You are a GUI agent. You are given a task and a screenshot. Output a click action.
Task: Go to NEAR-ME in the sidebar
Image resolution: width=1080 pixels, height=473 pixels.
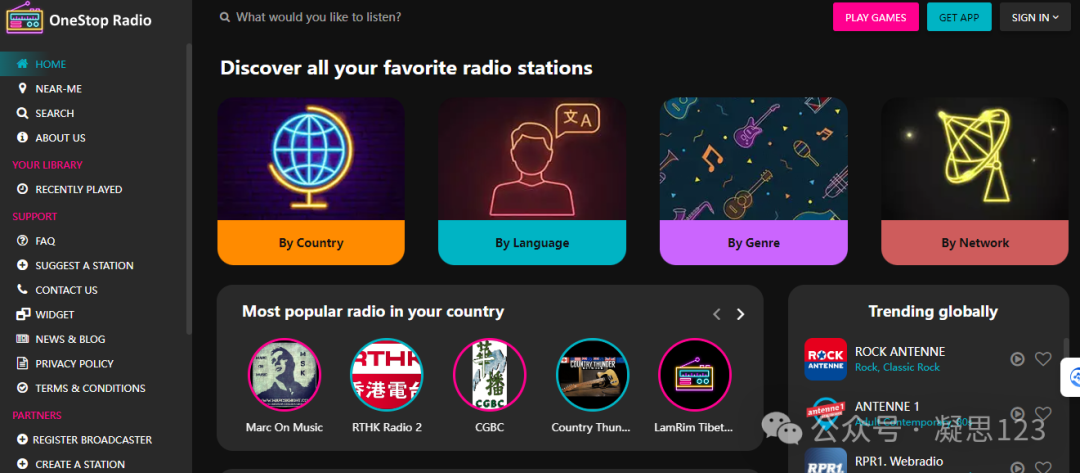tap(58, 89)
